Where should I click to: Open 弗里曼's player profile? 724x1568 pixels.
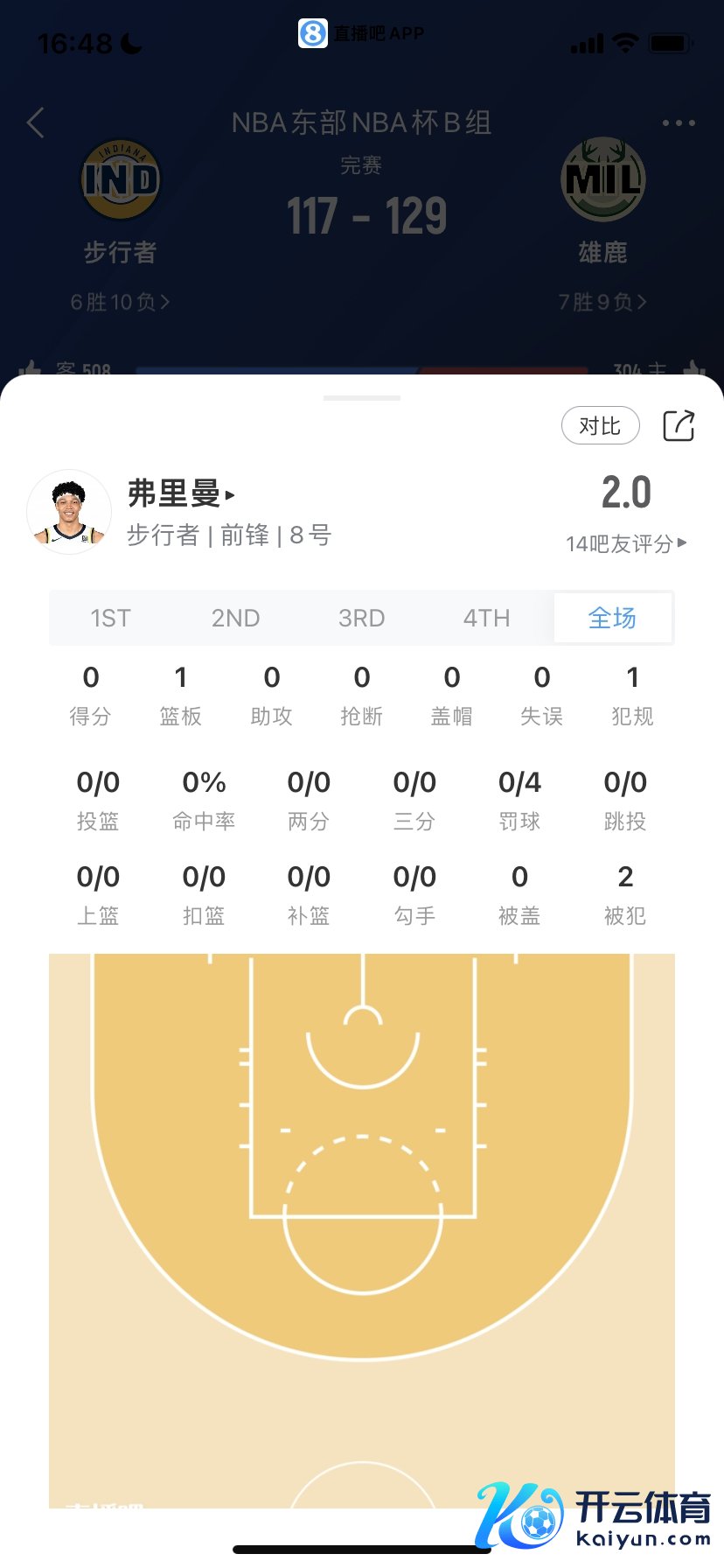click(x=181, y=494)
